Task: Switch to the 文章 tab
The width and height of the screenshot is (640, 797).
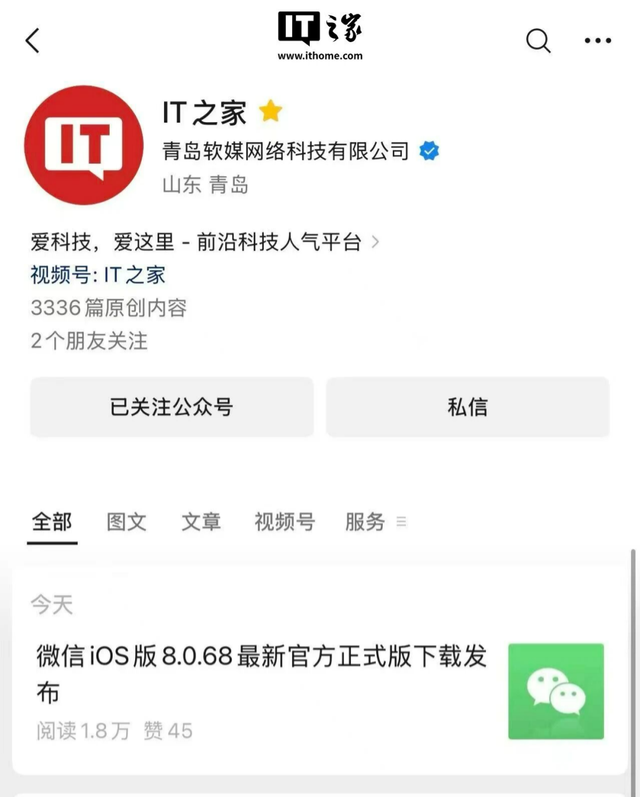Action: (201, 522)
